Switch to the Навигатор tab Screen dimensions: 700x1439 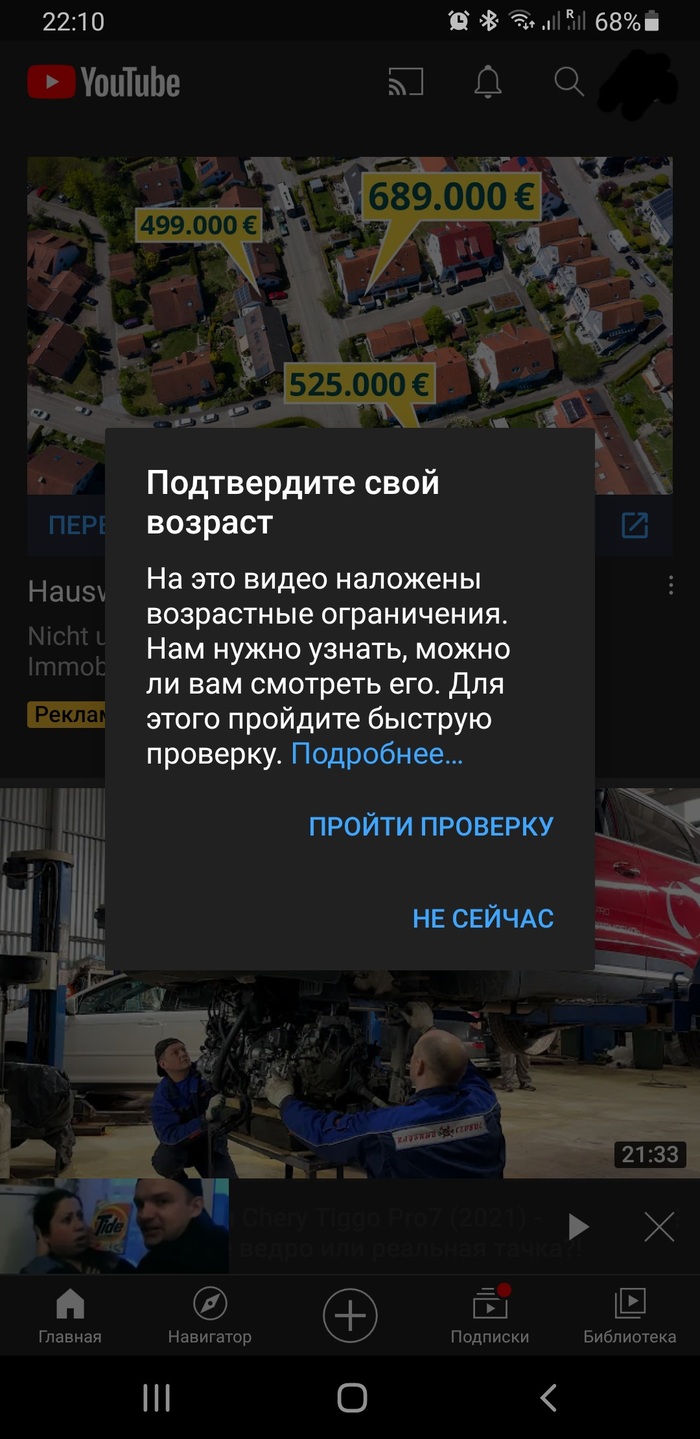click(x=210, y=1315)
